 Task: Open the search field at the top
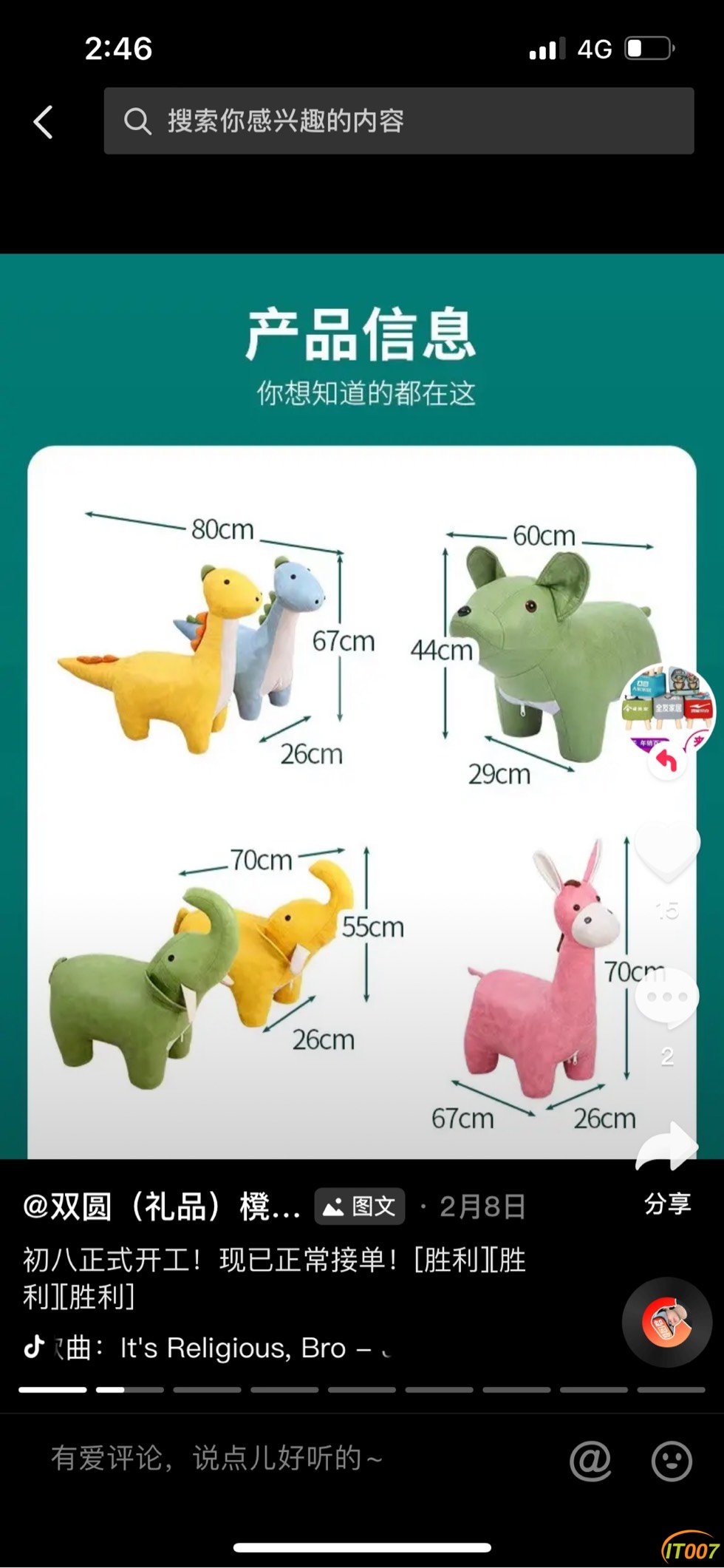point(399,121)
